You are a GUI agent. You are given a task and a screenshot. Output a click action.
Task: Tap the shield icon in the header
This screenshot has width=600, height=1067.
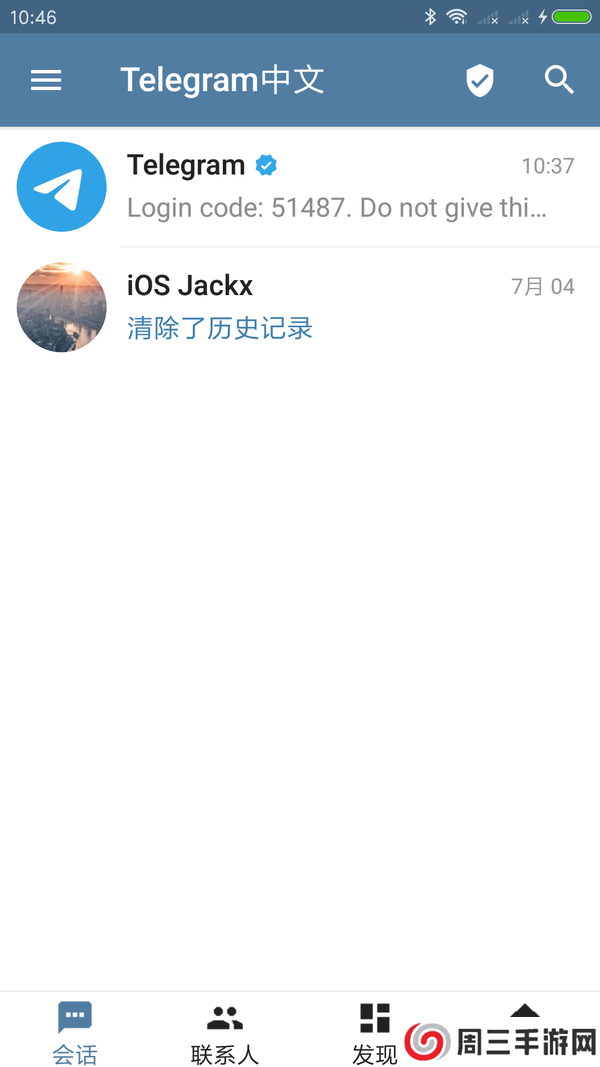point(480,81)
